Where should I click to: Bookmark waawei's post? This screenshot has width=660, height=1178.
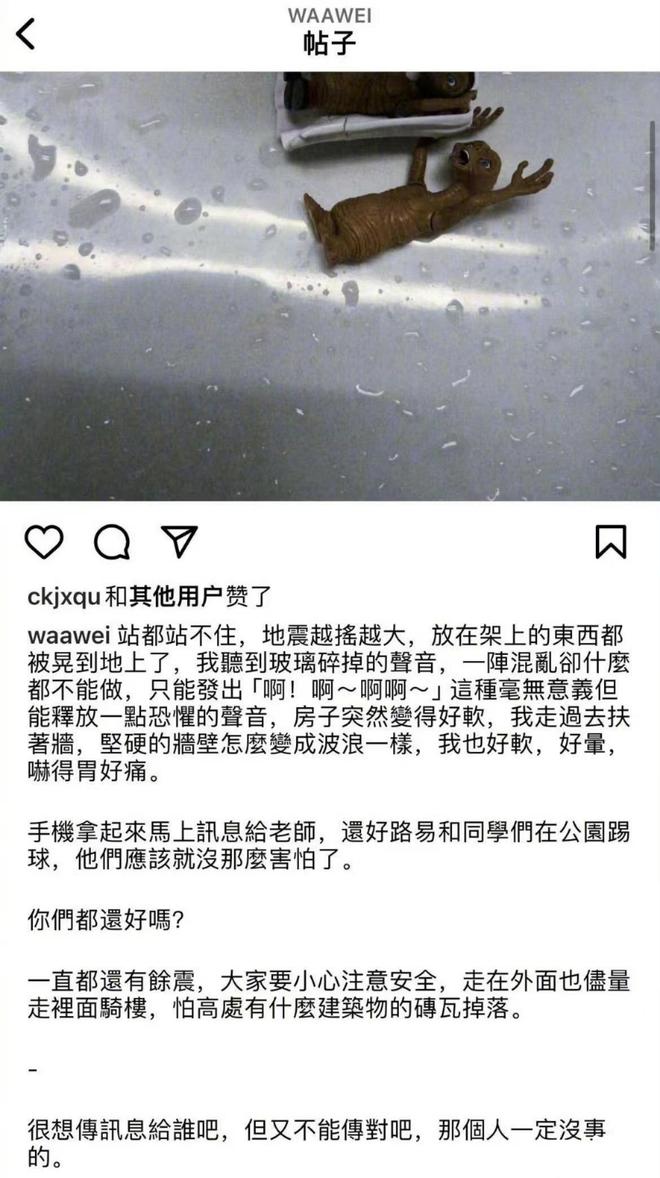(x=610, y=541)
